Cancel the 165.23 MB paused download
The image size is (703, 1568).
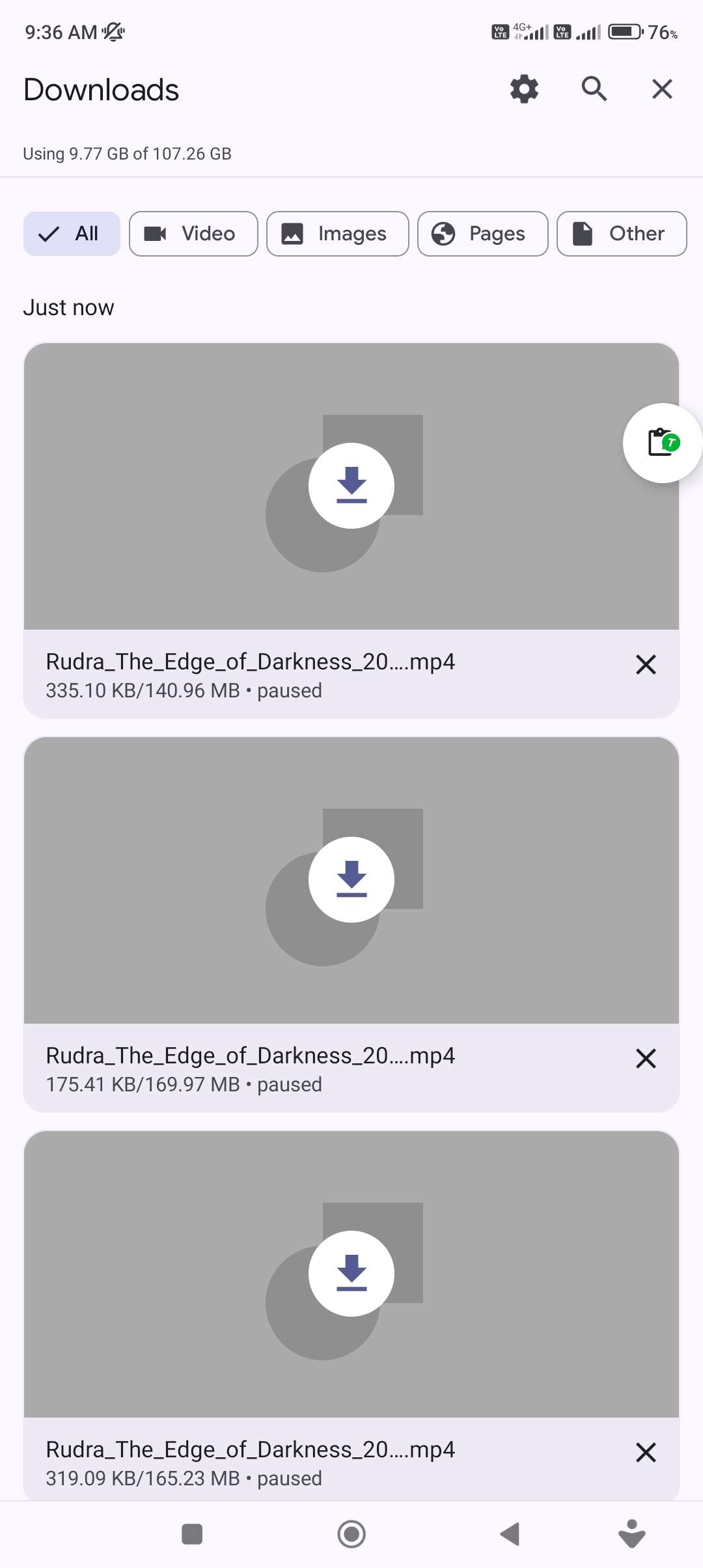pos(645,1453)
